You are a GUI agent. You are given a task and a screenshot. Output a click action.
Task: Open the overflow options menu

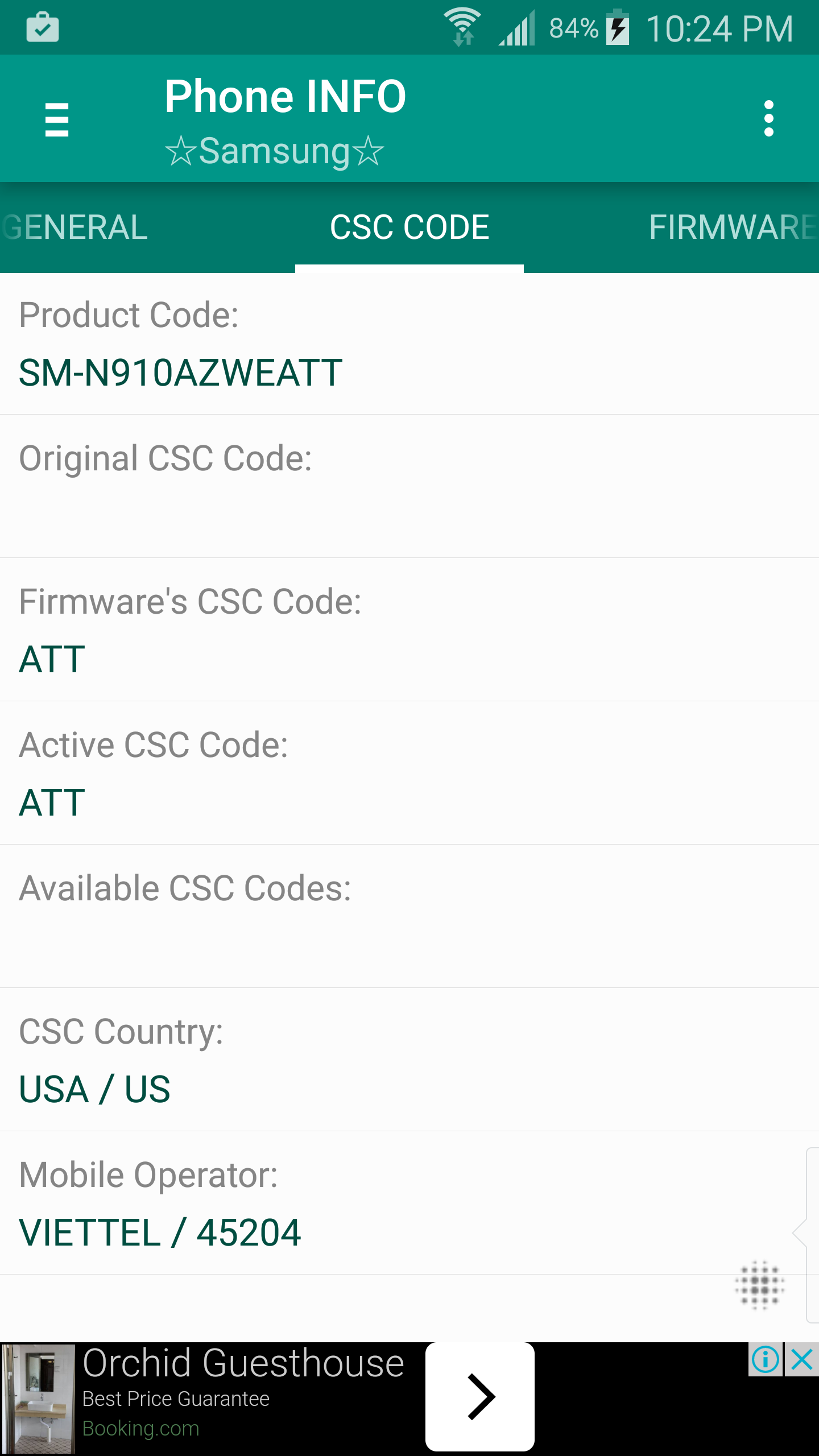(x=768, y=119)
